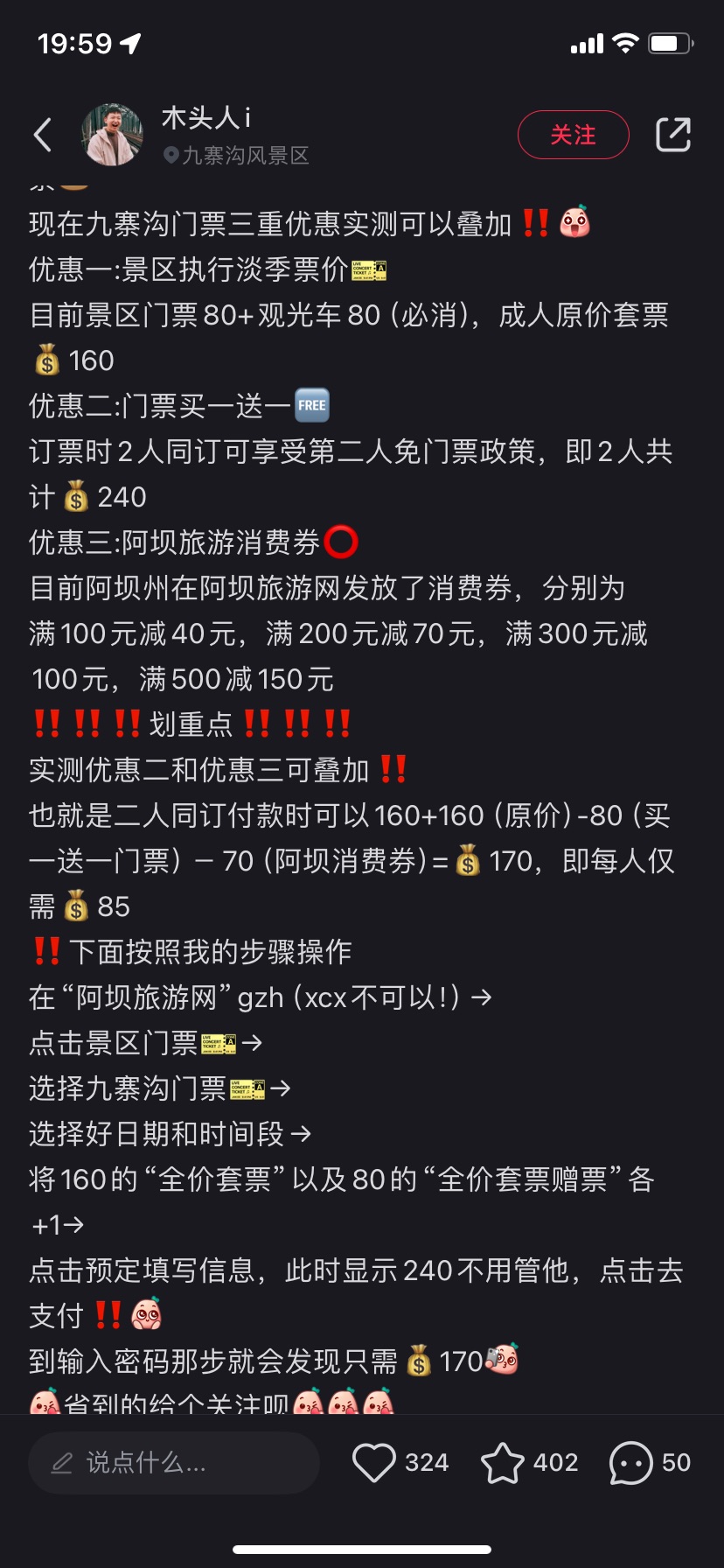Viewport: 724px width, 1568px height.
Task: Tap the 说点什么 comment field
Action: (x=173, y=1462)
